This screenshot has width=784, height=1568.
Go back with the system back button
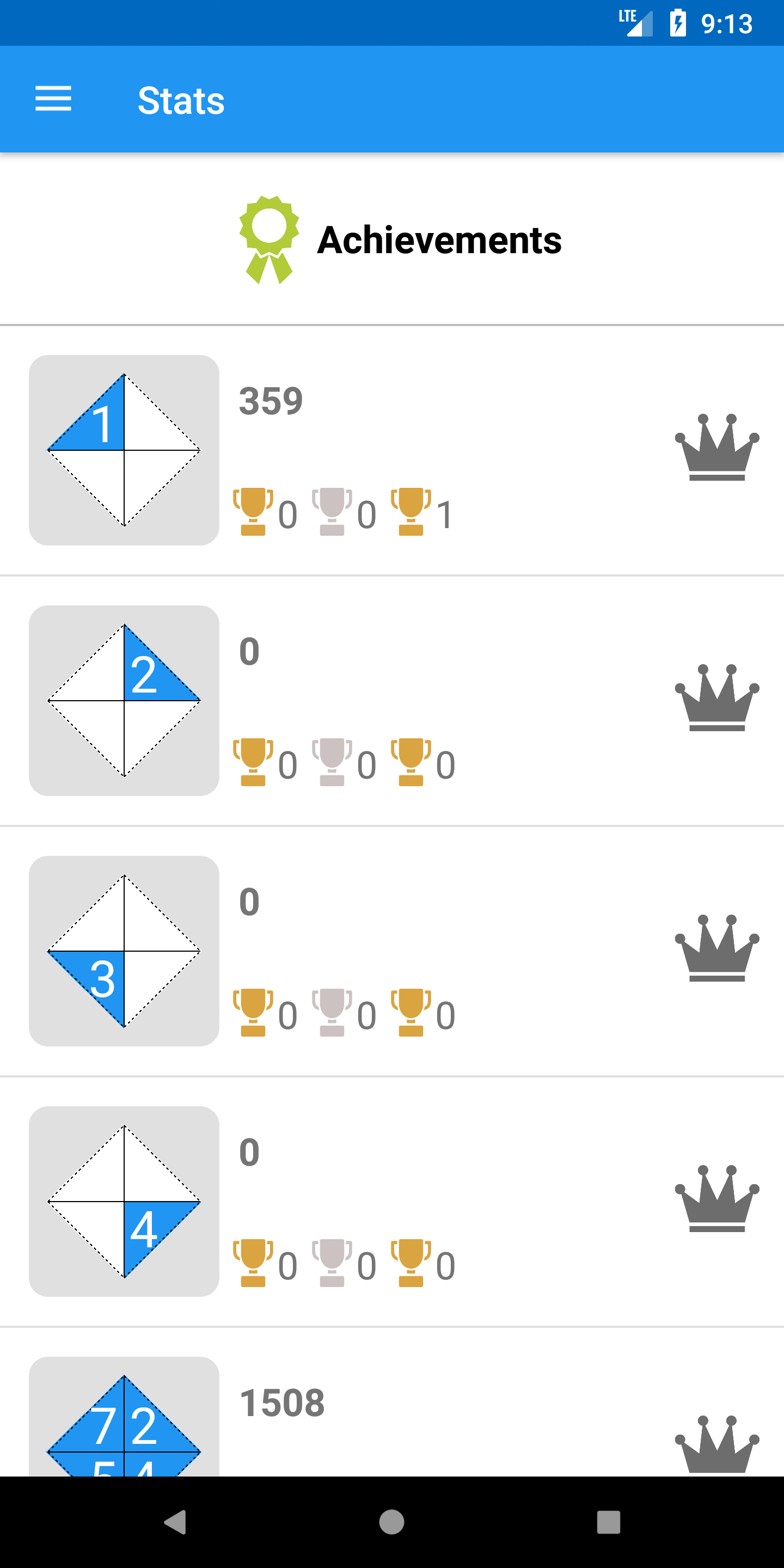[175, 1522]
